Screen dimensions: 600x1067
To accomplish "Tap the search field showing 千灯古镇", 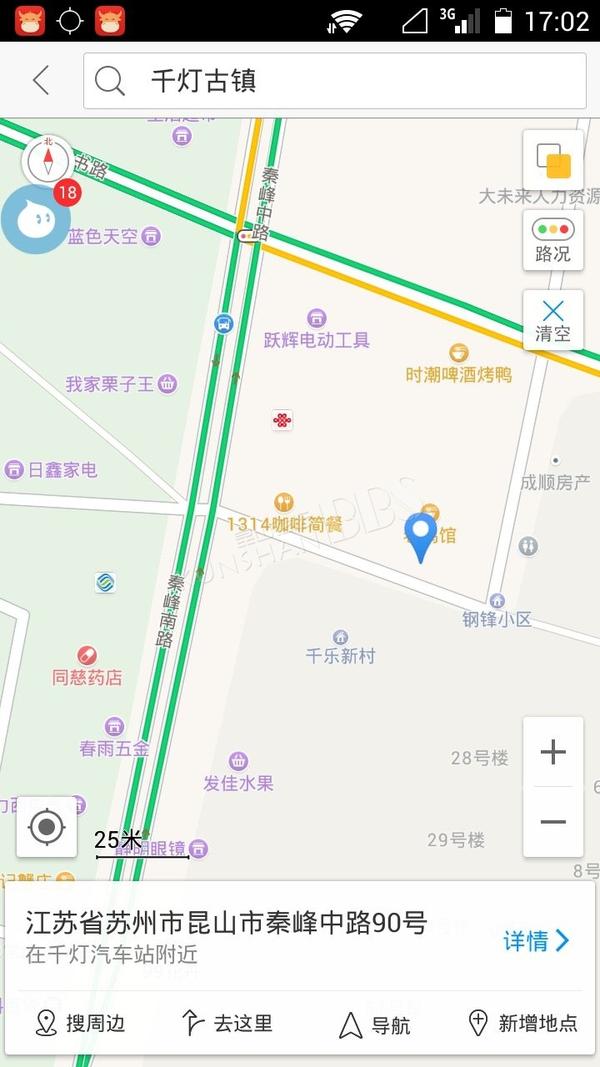I will tap(334, 81).
